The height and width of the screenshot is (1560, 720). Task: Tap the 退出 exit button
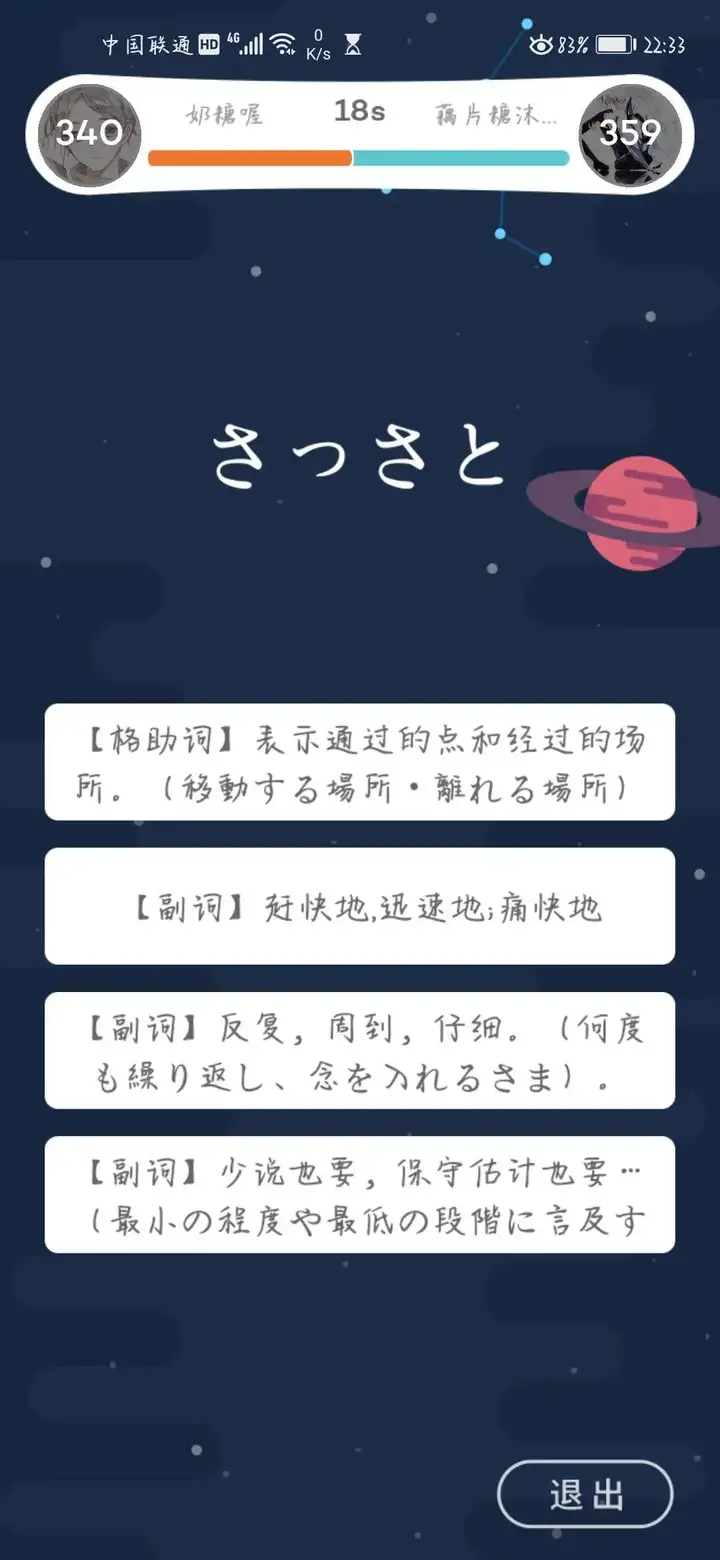[x=585, y=1495]
